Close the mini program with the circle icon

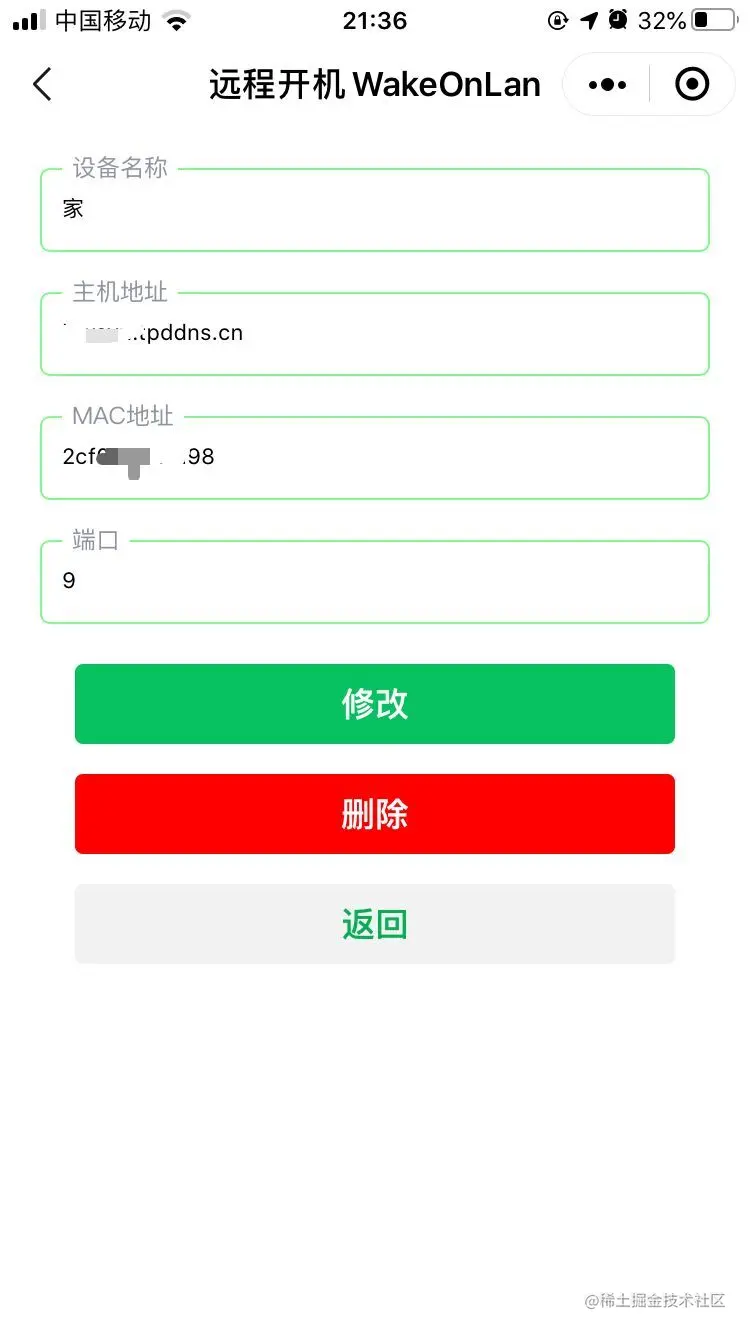pyautogui.click(x=692, y=85)
